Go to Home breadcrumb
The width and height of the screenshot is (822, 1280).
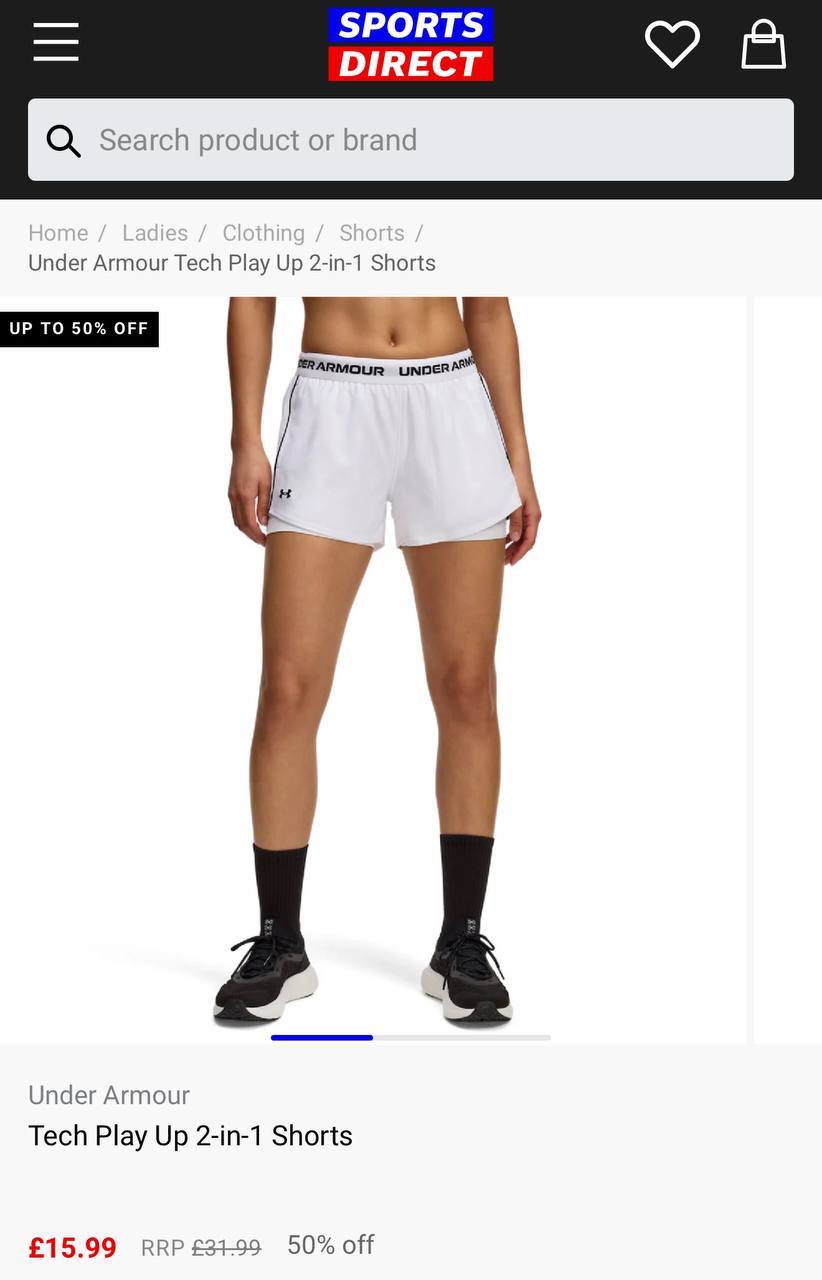click(58, 233)
